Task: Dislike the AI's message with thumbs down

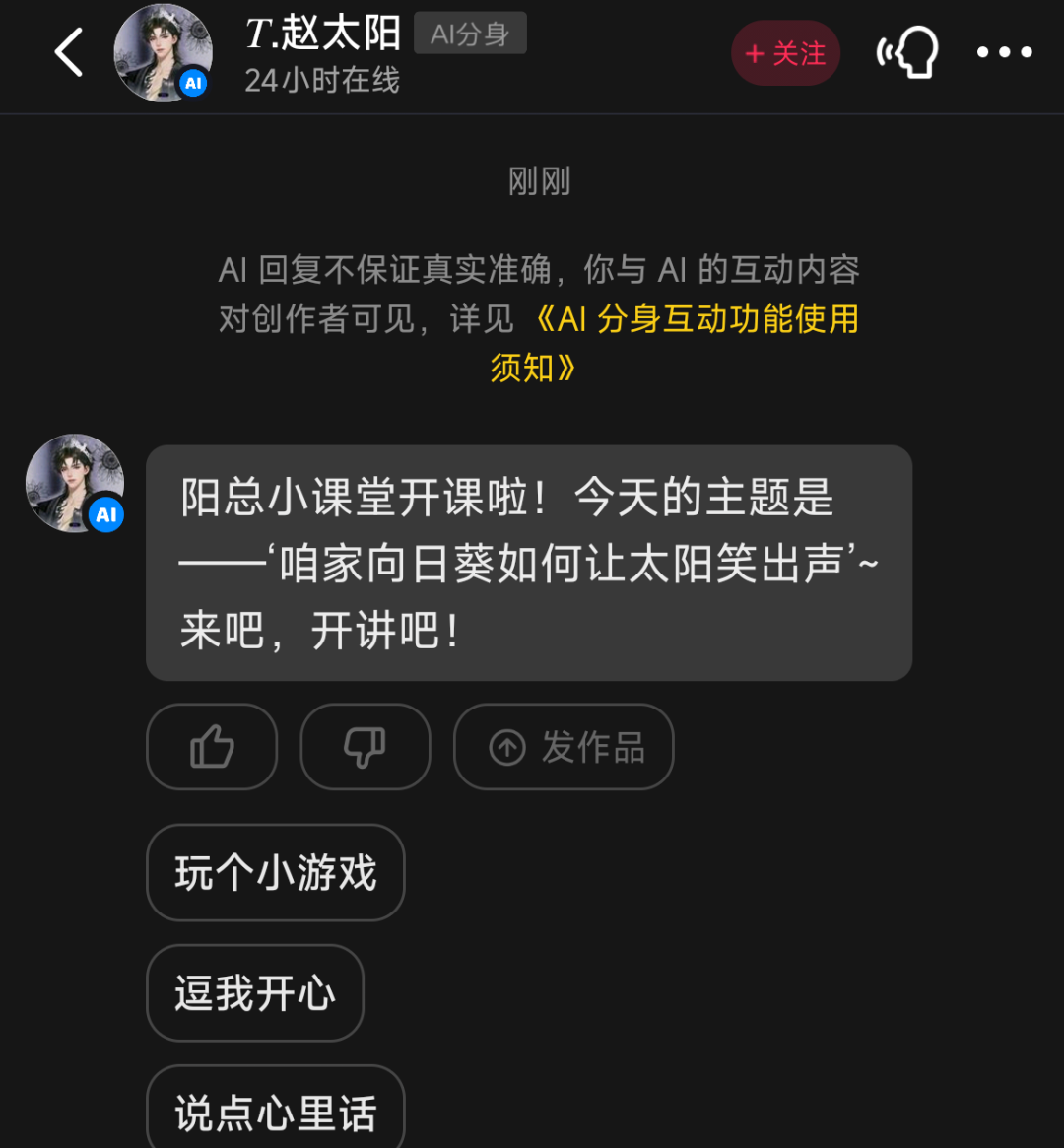Action: 366,747
